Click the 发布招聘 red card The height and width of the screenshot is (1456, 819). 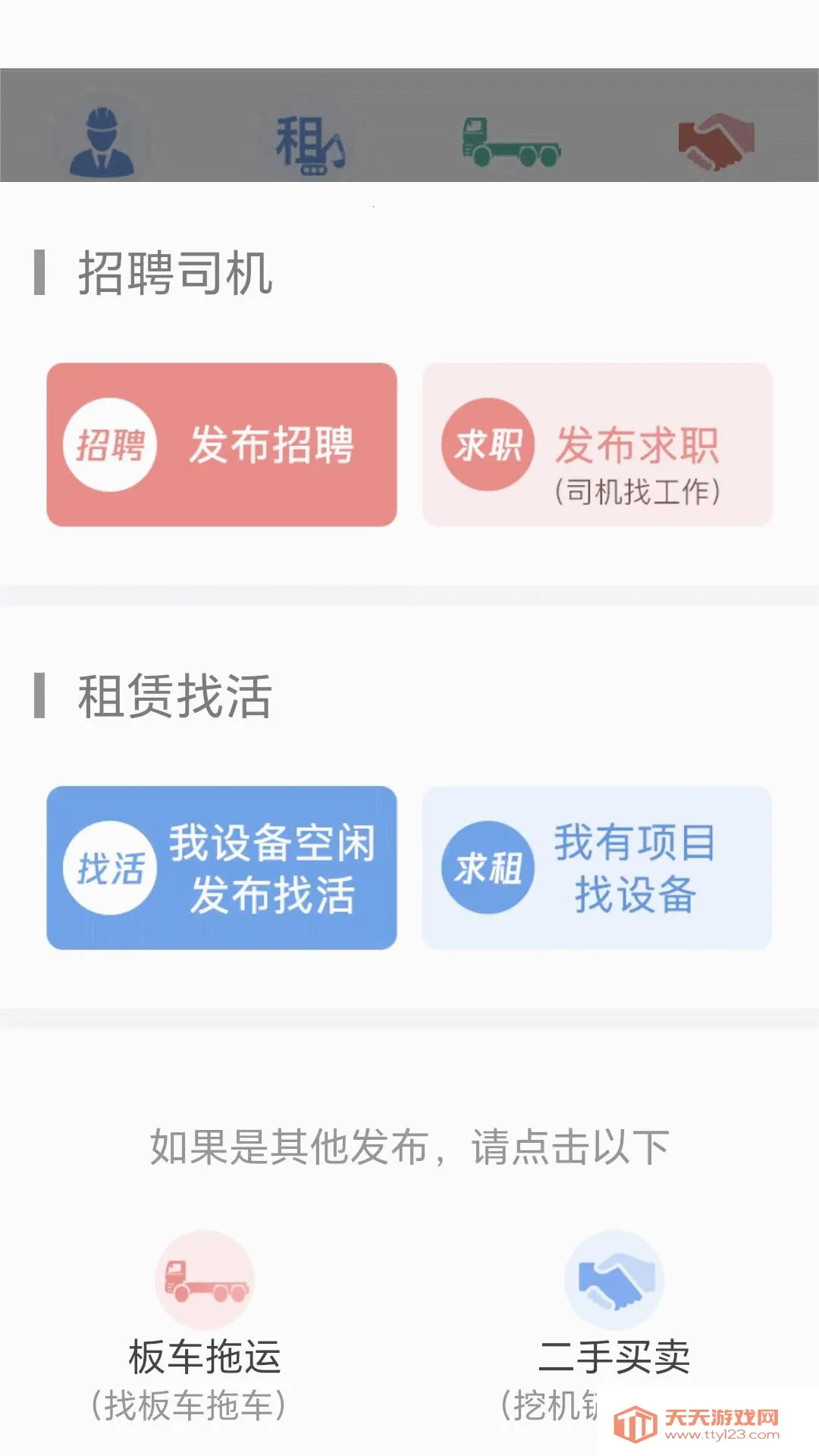pyautogui.click(x=222, y=444)
